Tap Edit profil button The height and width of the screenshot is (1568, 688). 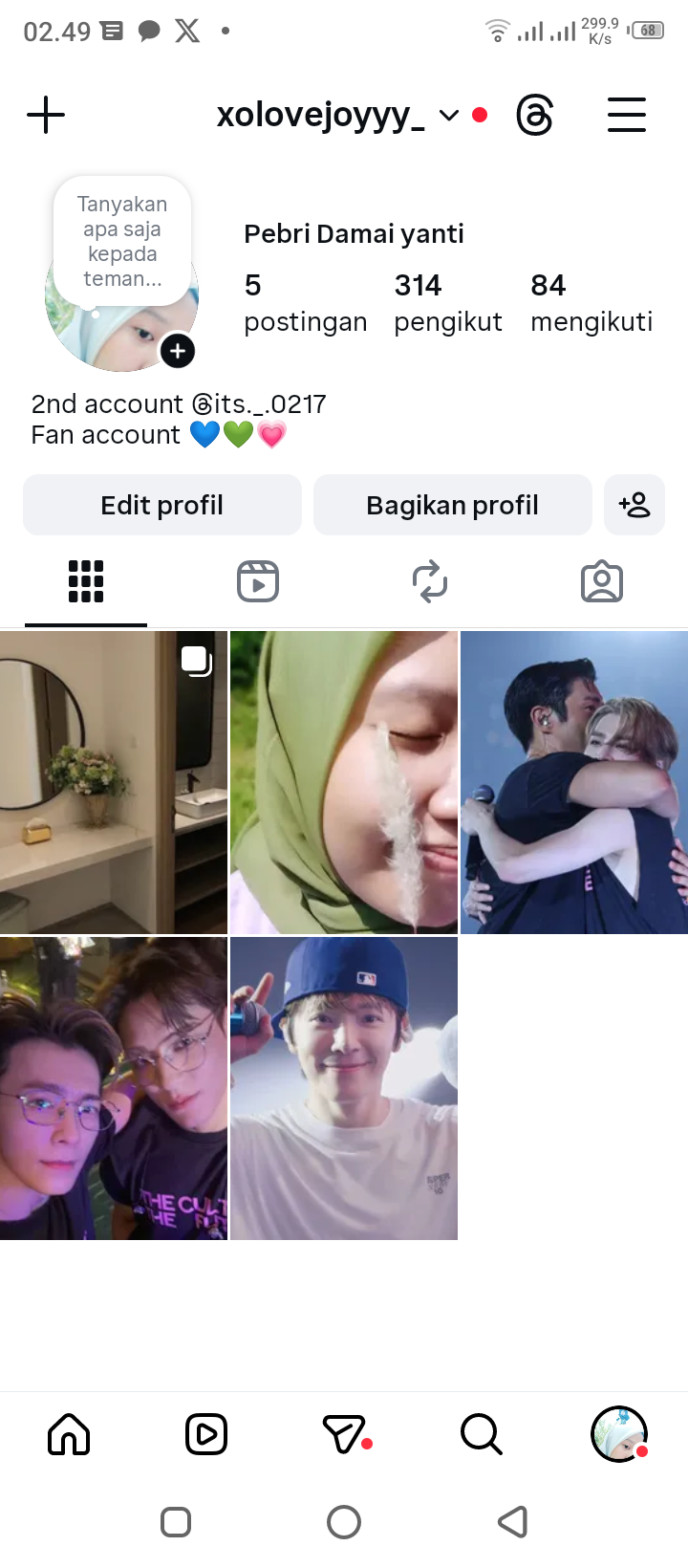click(x=162, y=505)
